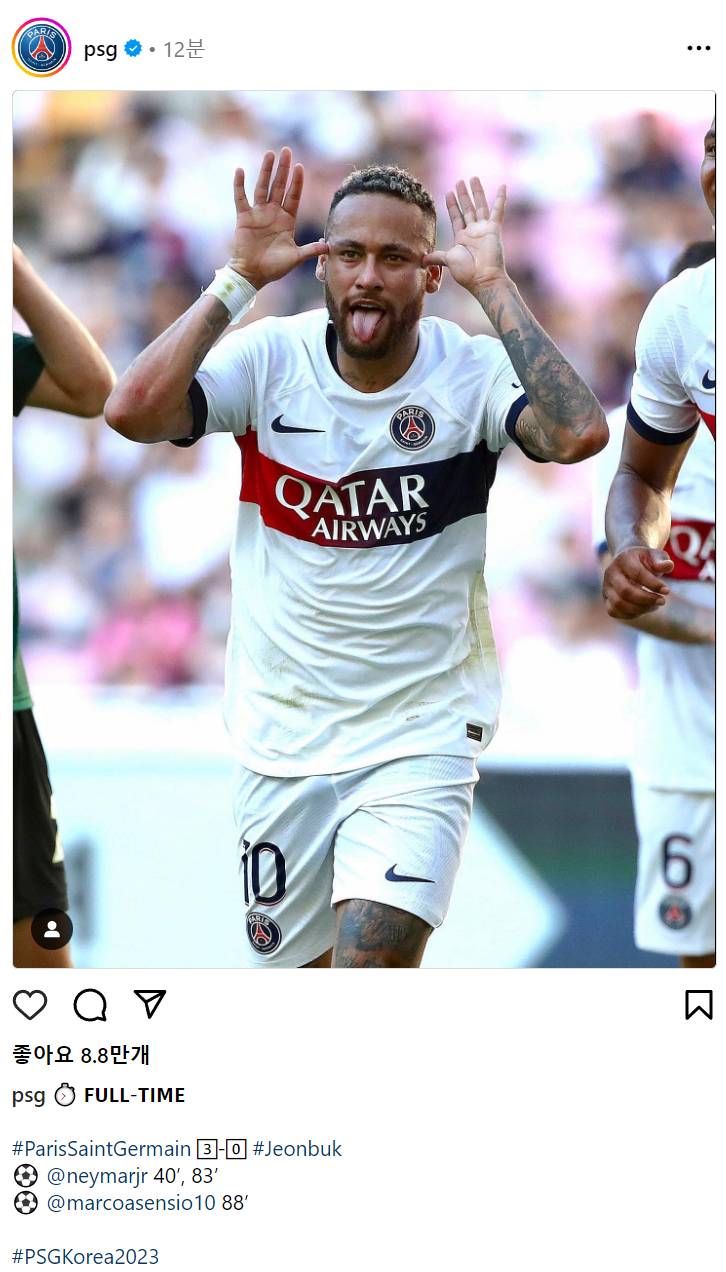
Task: Like this psg post
Action: [30, 1004]
